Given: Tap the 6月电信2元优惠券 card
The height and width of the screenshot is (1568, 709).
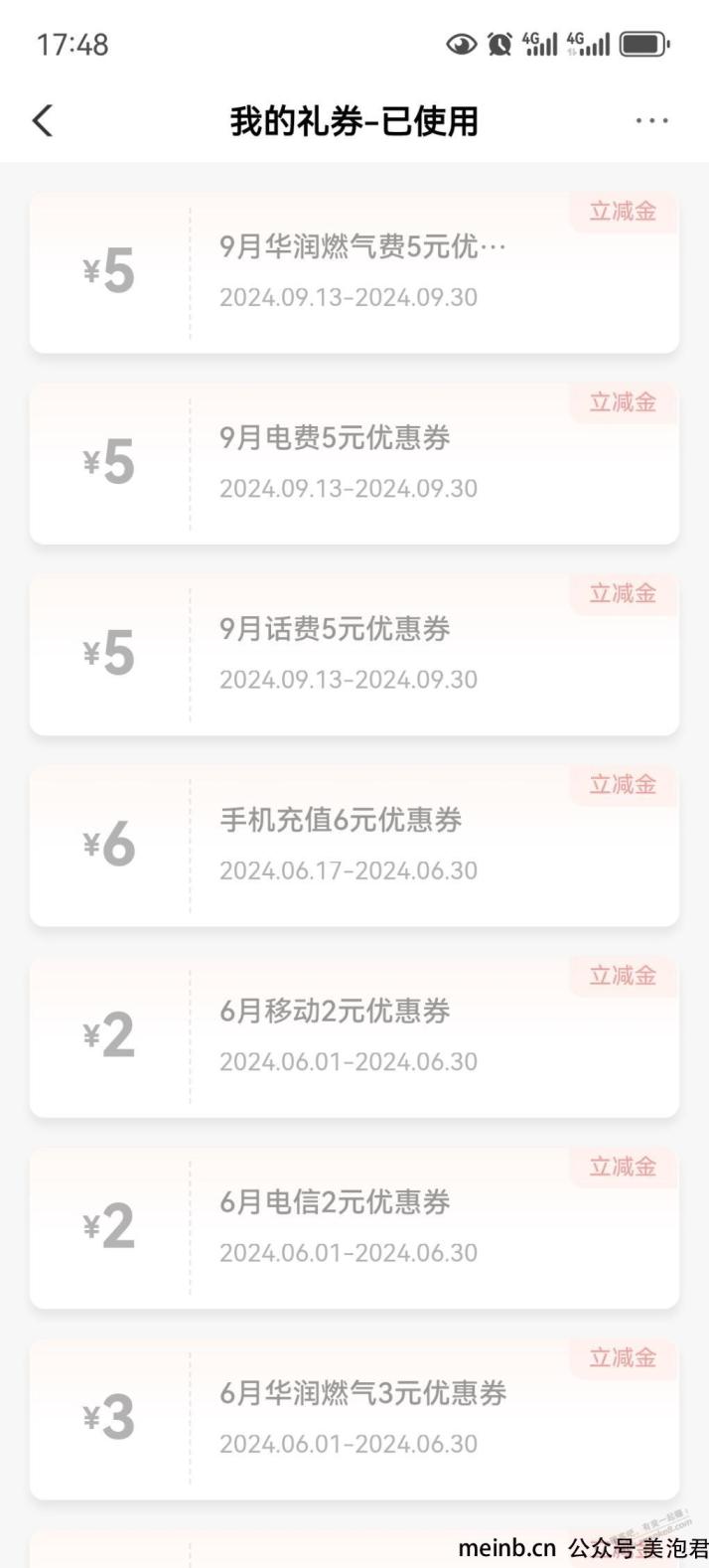Looking at the screenshot, I should coord(354,1228).
